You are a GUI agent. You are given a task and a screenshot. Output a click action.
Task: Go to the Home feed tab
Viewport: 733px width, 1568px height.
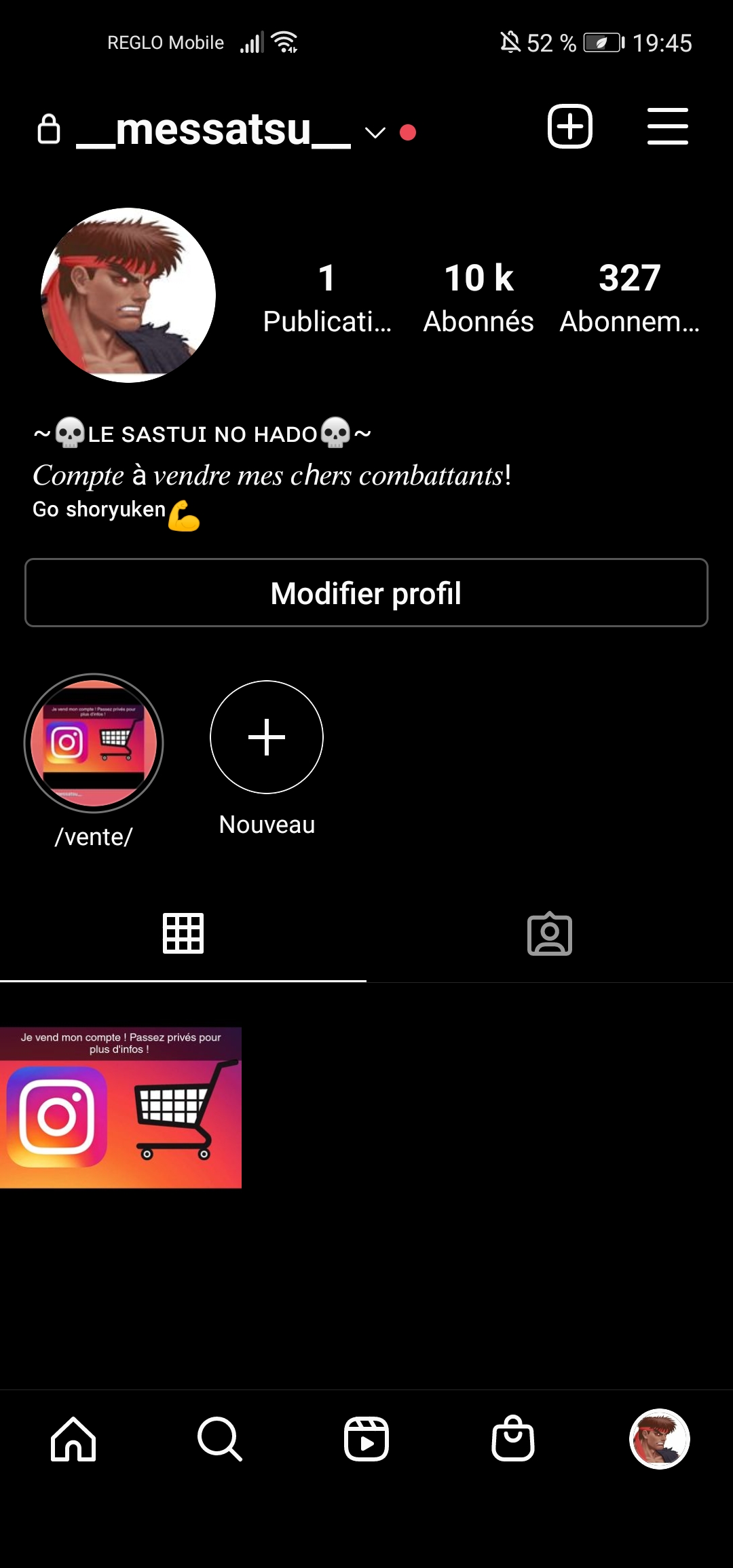[73, 1439]
